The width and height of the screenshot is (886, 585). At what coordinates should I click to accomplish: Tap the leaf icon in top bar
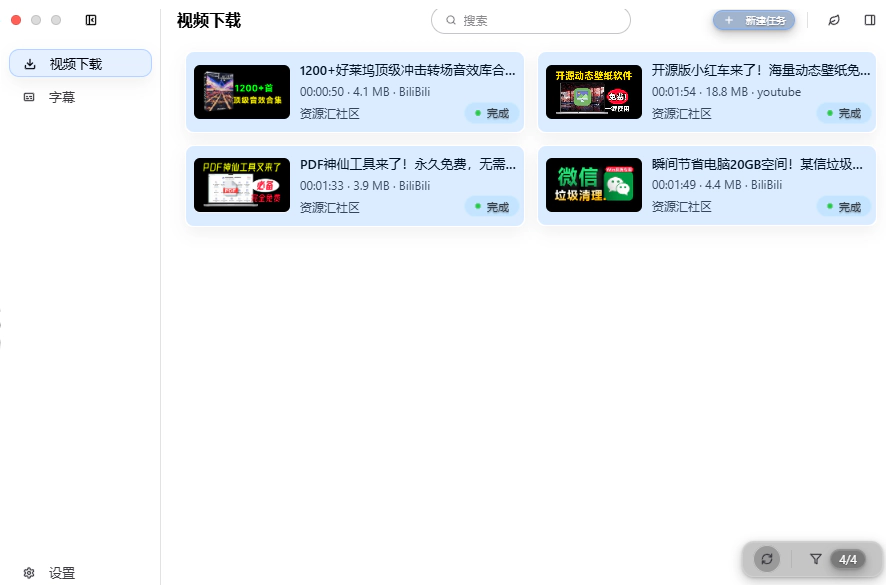(x=834, y=20)
